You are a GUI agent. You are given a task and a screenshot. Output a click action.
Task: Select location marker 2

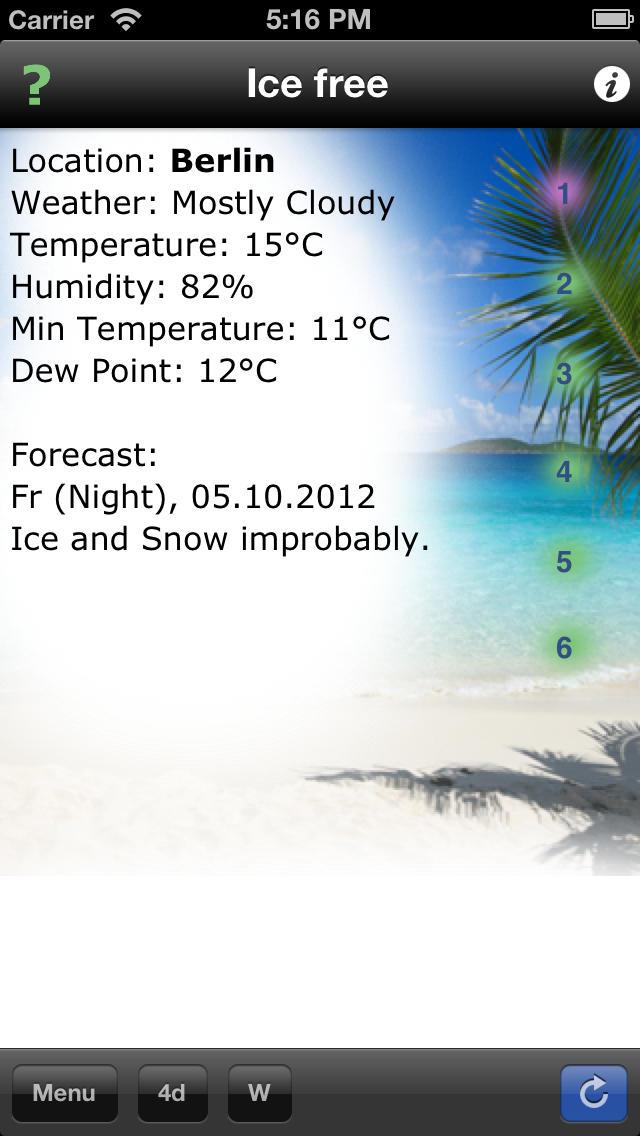click(x=564, y=284)
